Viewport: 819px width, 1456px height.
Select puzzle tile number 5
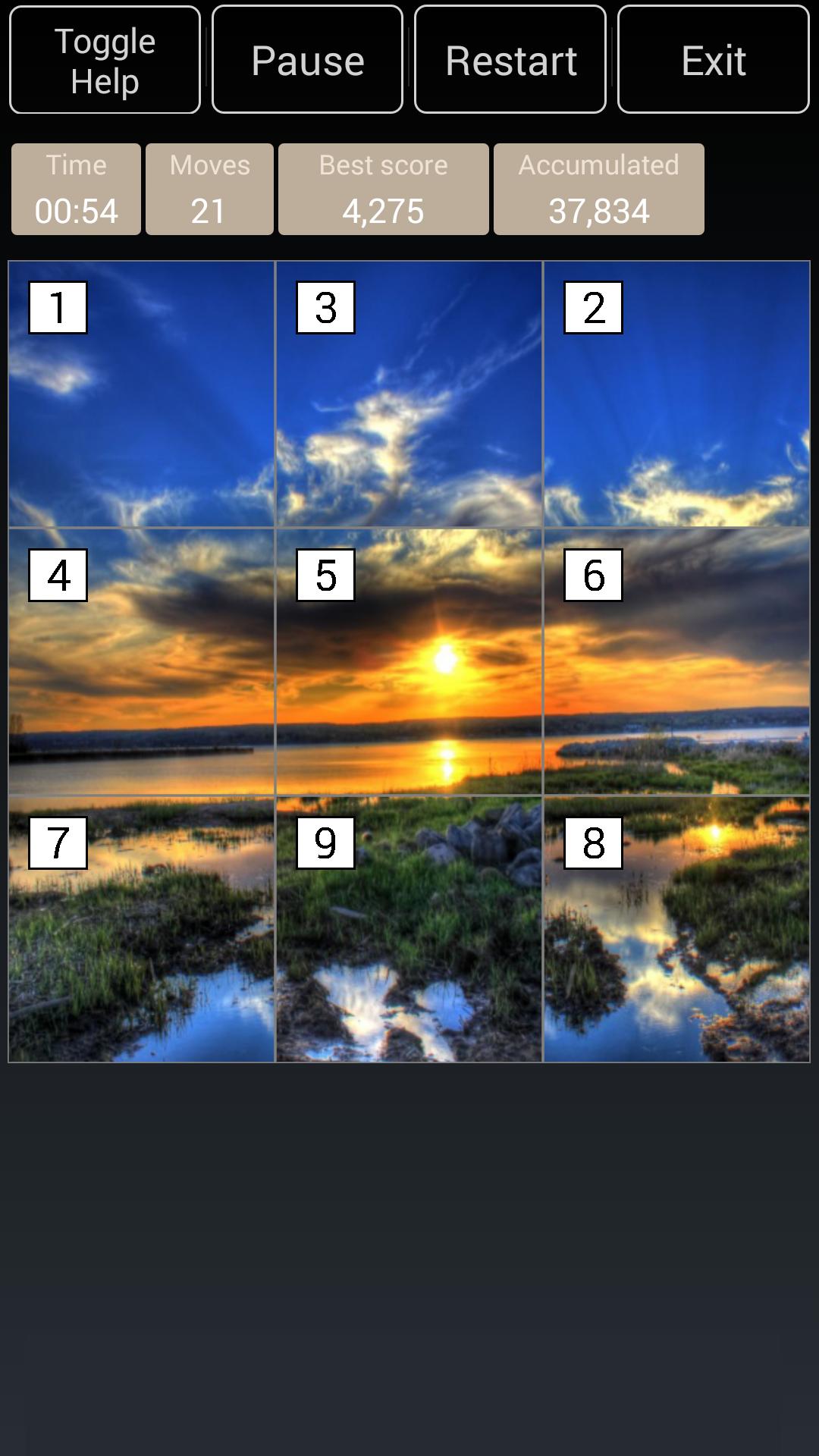409,661
